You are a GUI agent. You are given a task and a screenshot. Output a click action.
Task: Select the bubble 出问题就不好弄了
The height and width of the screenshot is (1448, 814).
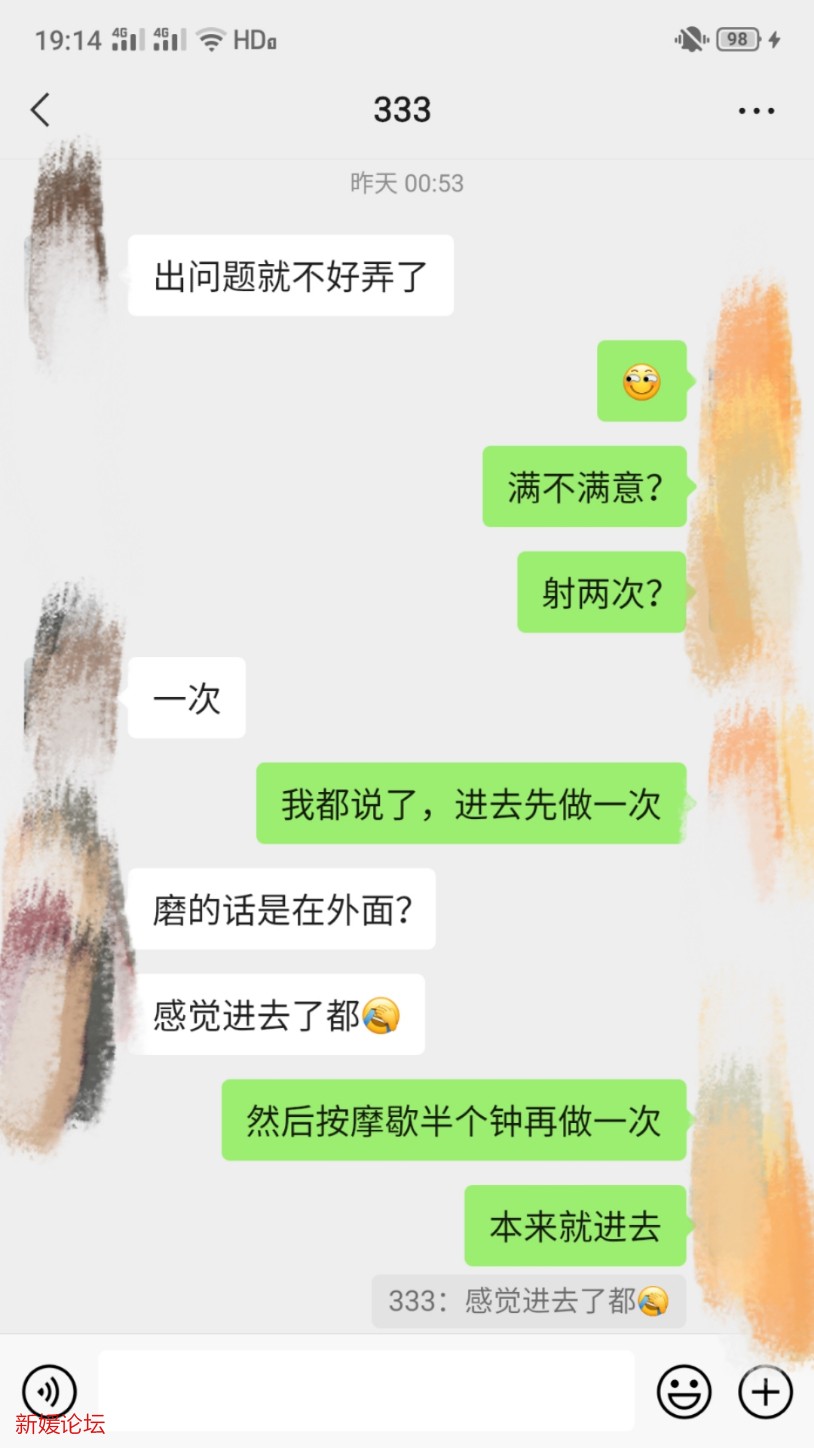(290, 275)
